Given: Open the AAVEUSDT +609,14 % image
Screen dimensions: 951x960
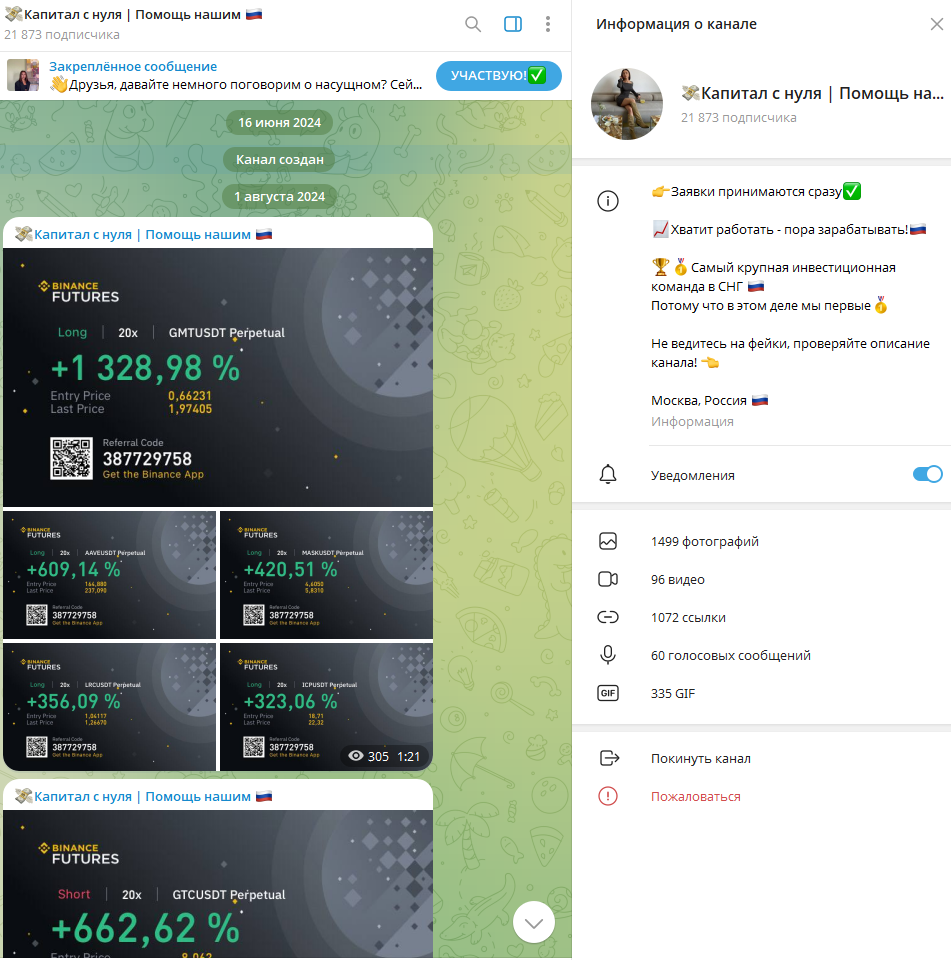Looking at the screenshot, I should 109,575.
